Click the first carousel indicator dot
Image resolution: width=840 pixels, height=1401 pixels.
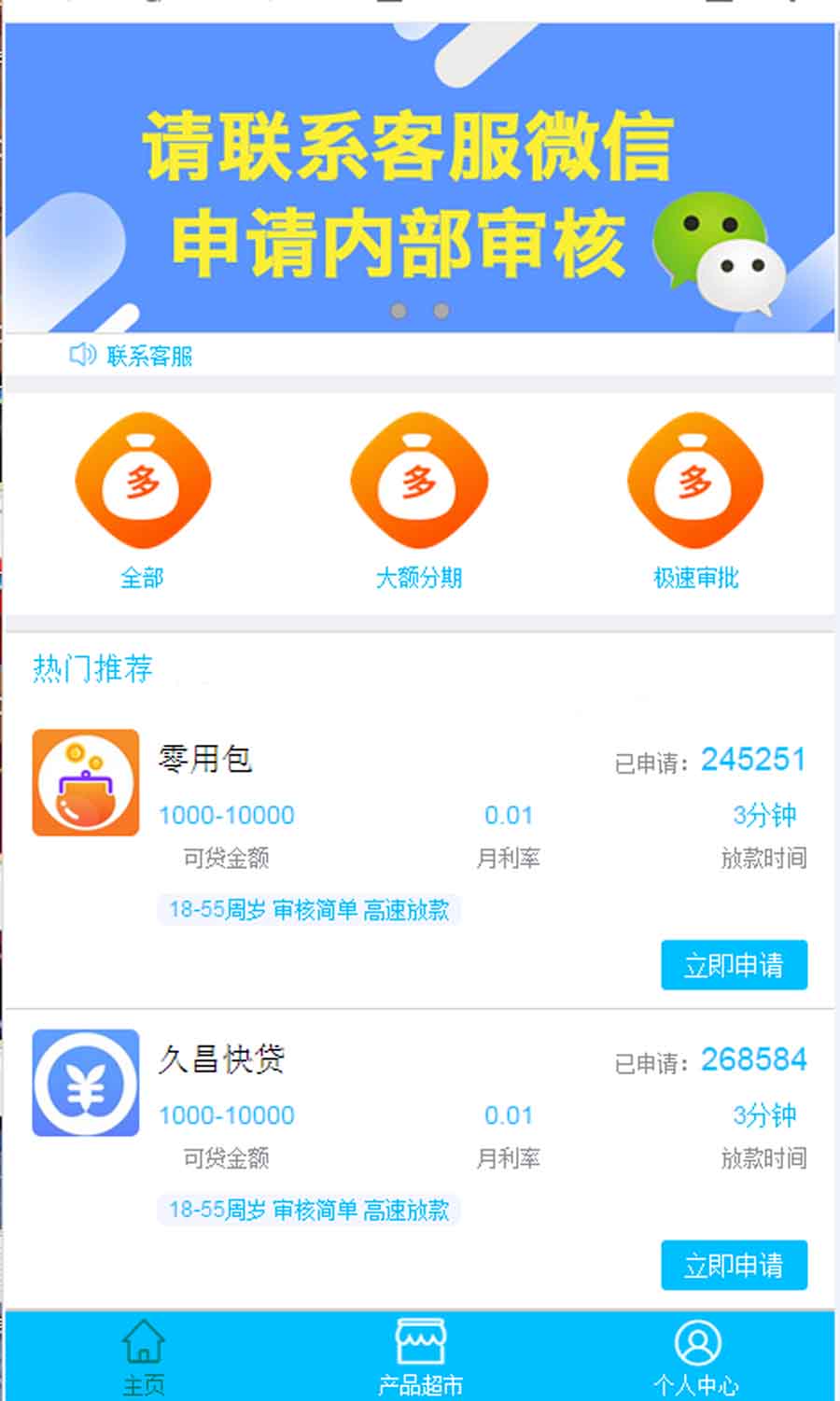401,308
